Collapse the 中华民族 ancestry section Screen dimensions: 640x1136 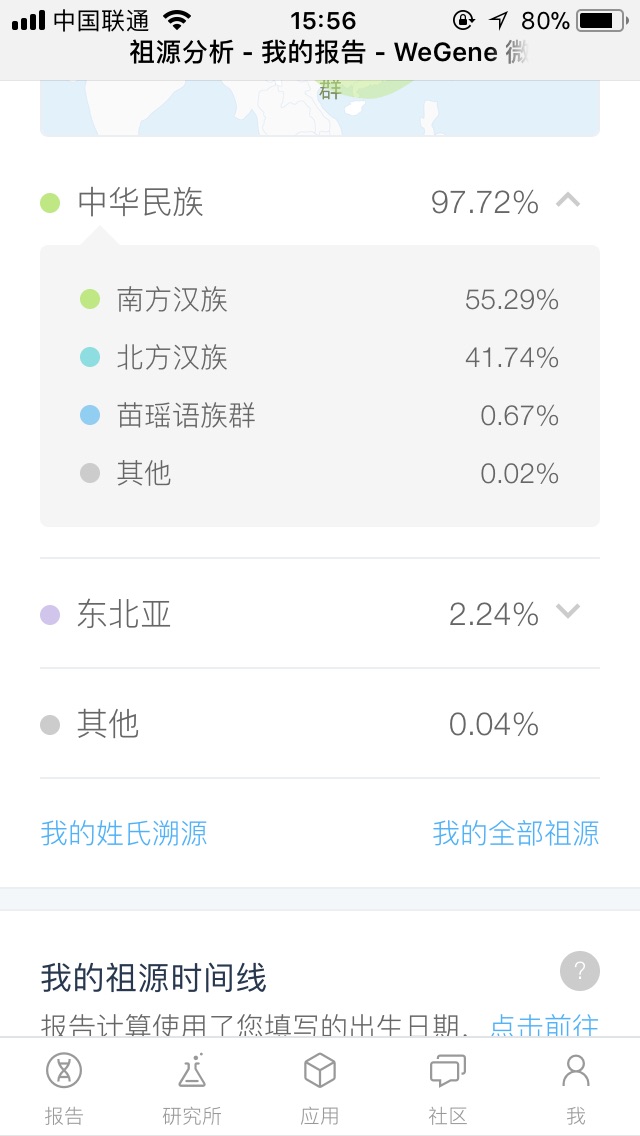pos(568,201)
